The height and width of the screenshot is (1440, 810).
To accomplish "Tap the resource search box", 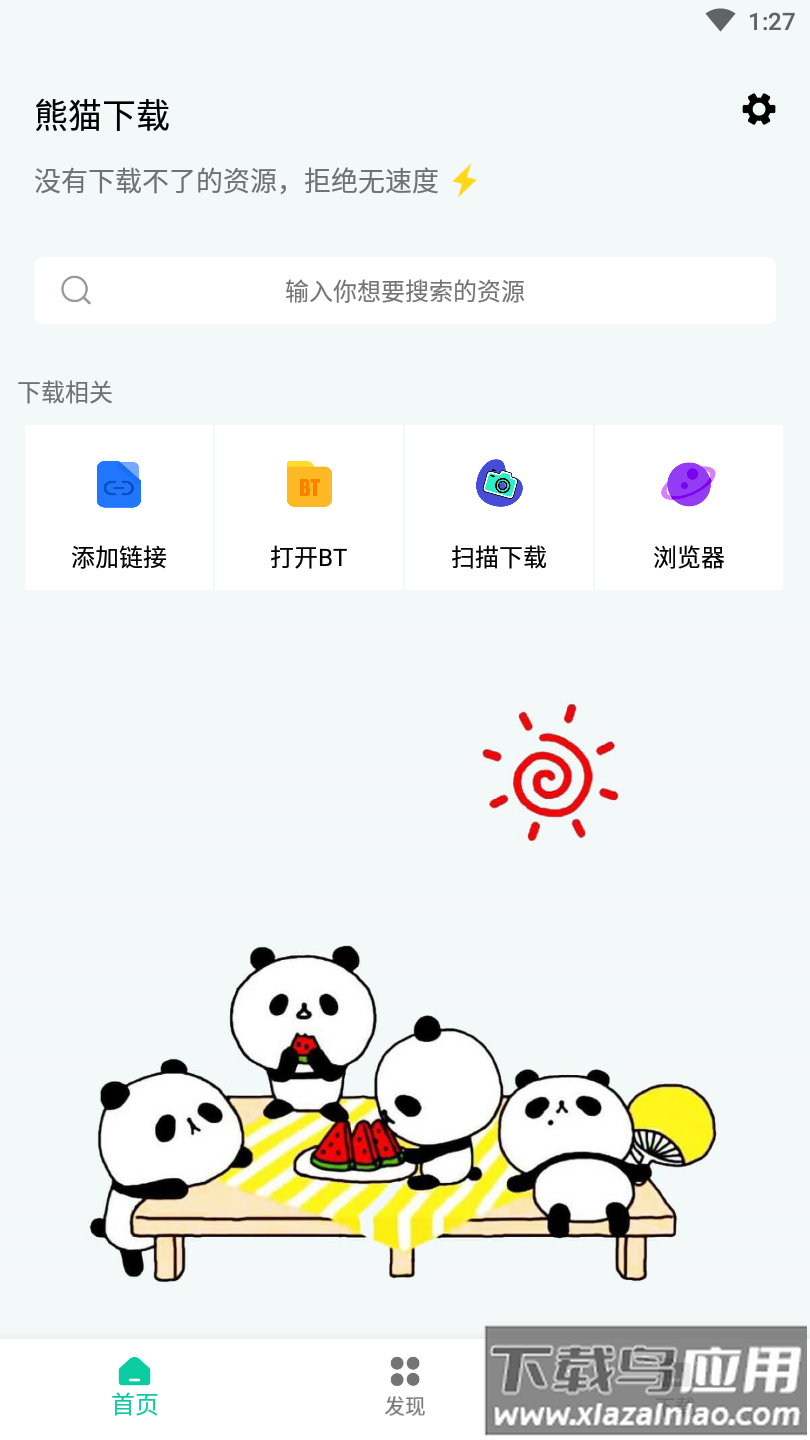I will tap(405, 291).
